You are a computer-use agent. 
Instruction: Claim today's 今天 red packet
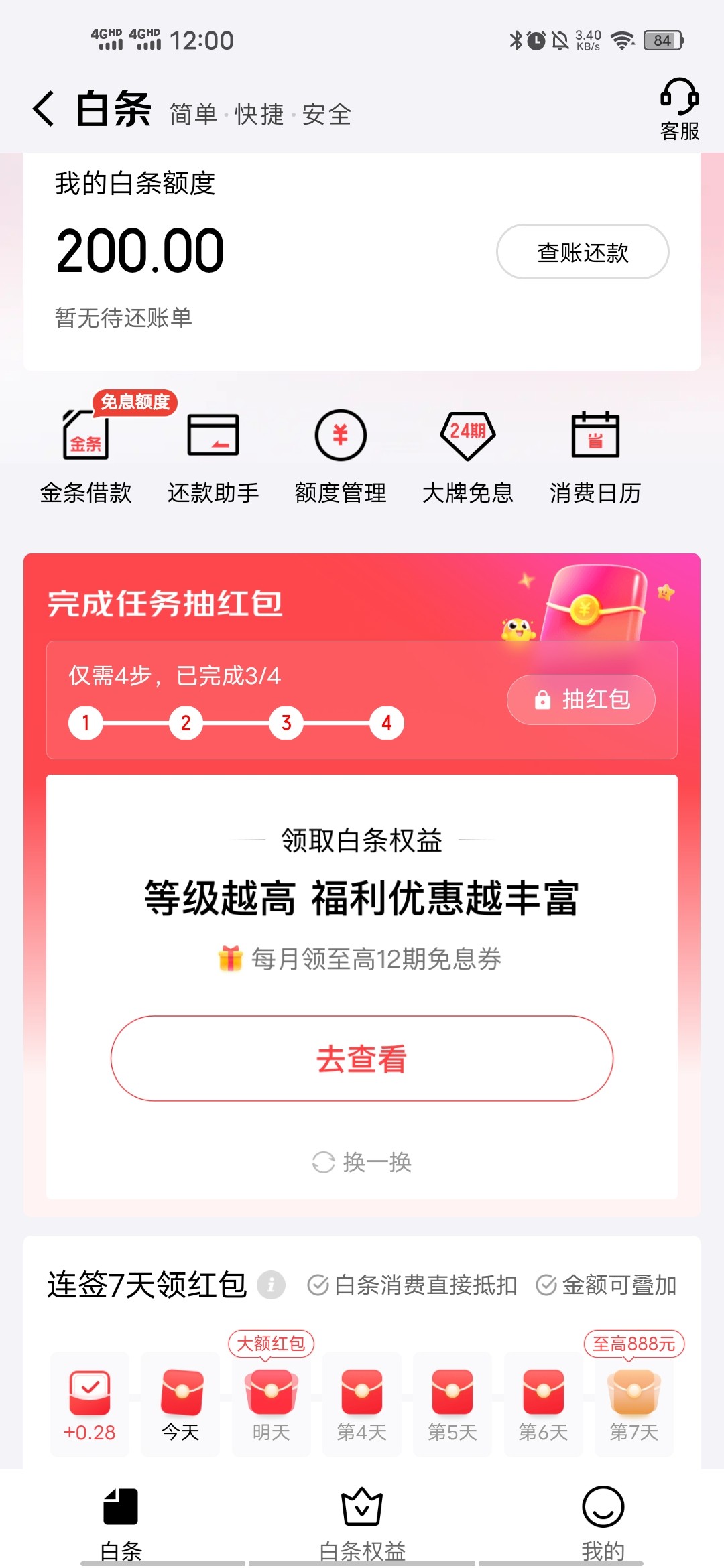point(181,1404)
